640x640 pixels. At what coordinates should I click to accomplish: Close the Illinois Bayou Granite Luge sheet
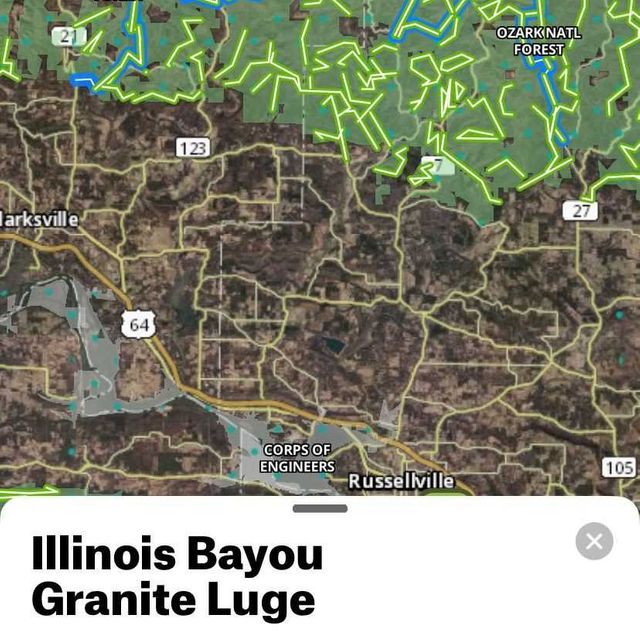[594, 541]
